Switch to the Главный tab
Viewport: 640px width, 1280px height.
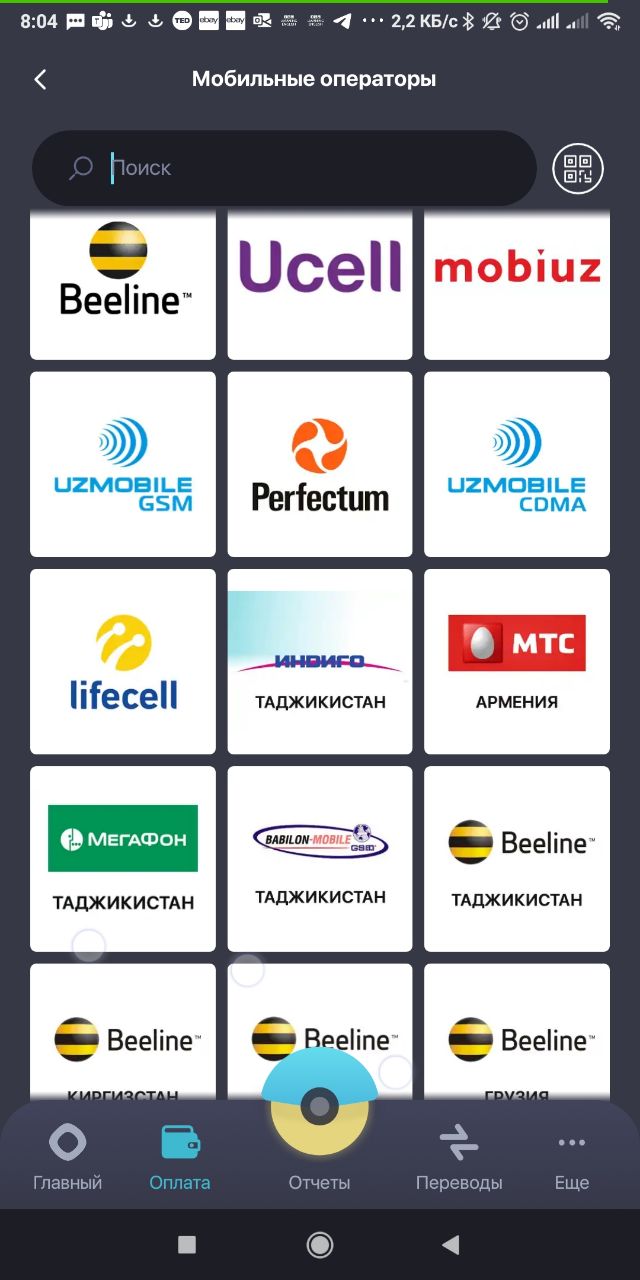point(68,1158)
